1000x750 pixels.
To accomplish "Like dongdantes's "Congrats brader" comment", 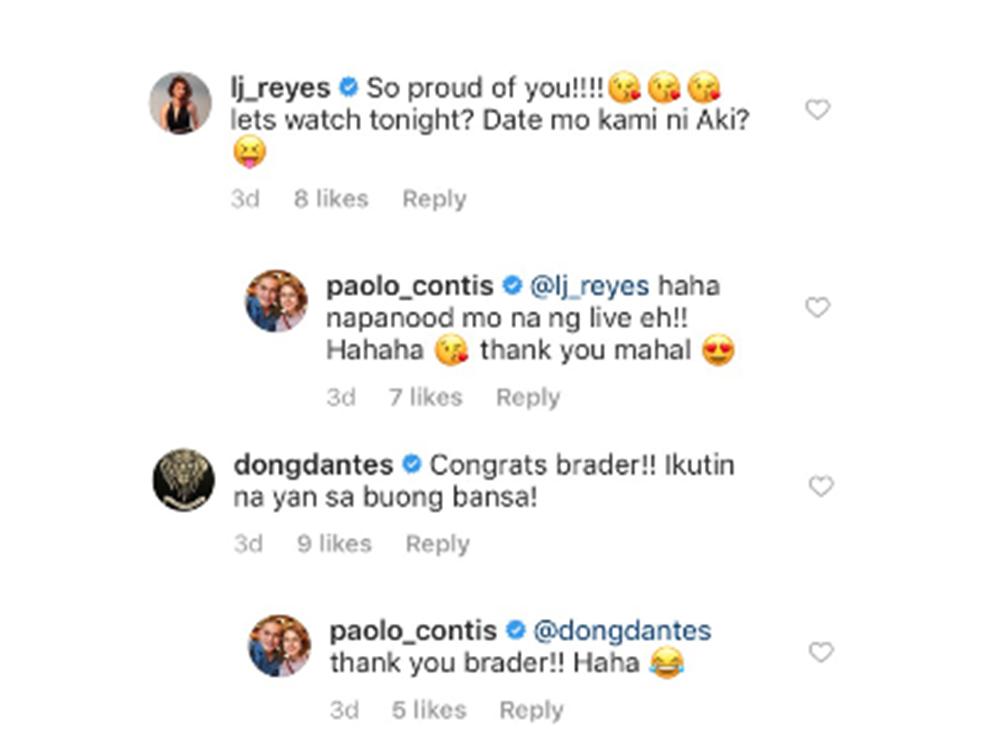I will click(820, 486).
